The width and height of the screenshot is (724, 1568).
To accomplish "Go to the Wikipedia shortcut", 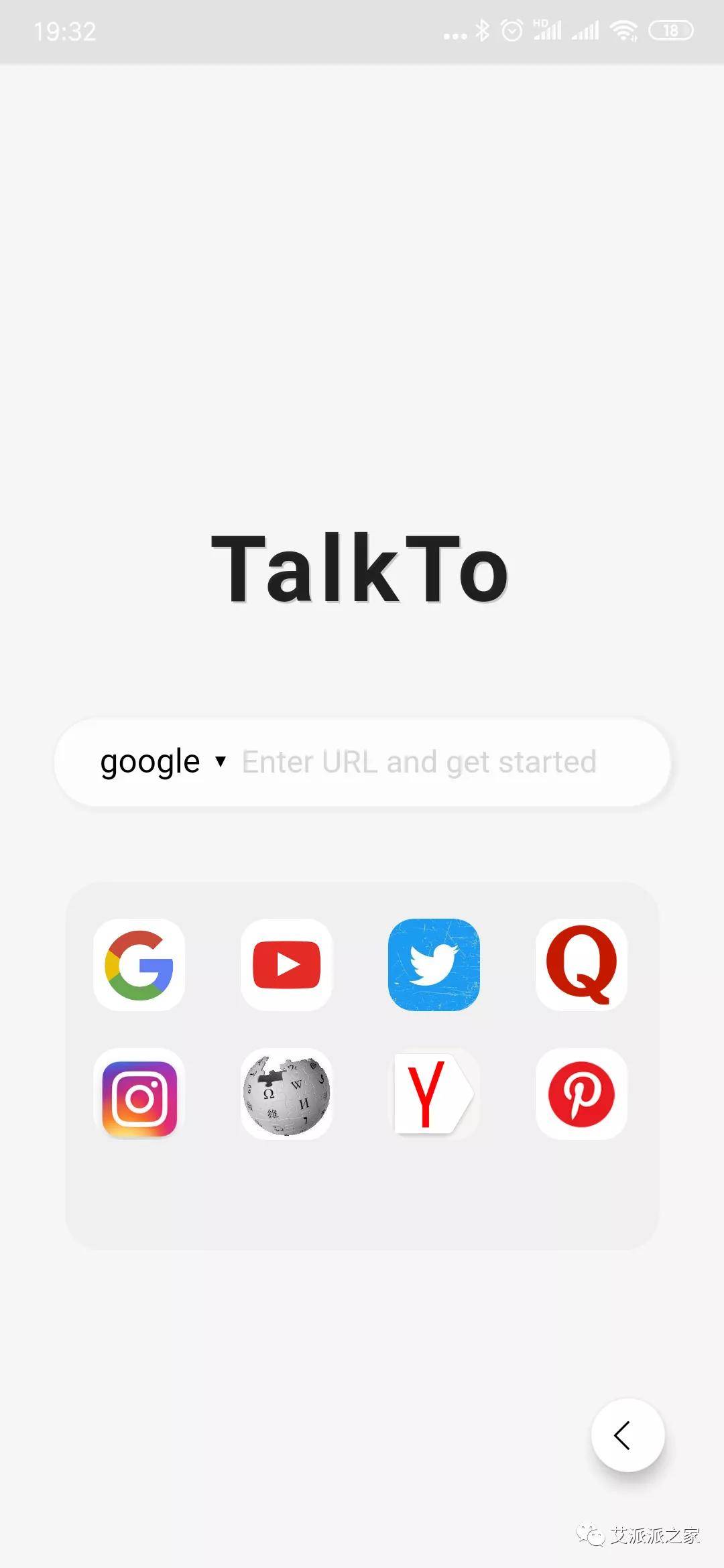I will pos(287,1094).
